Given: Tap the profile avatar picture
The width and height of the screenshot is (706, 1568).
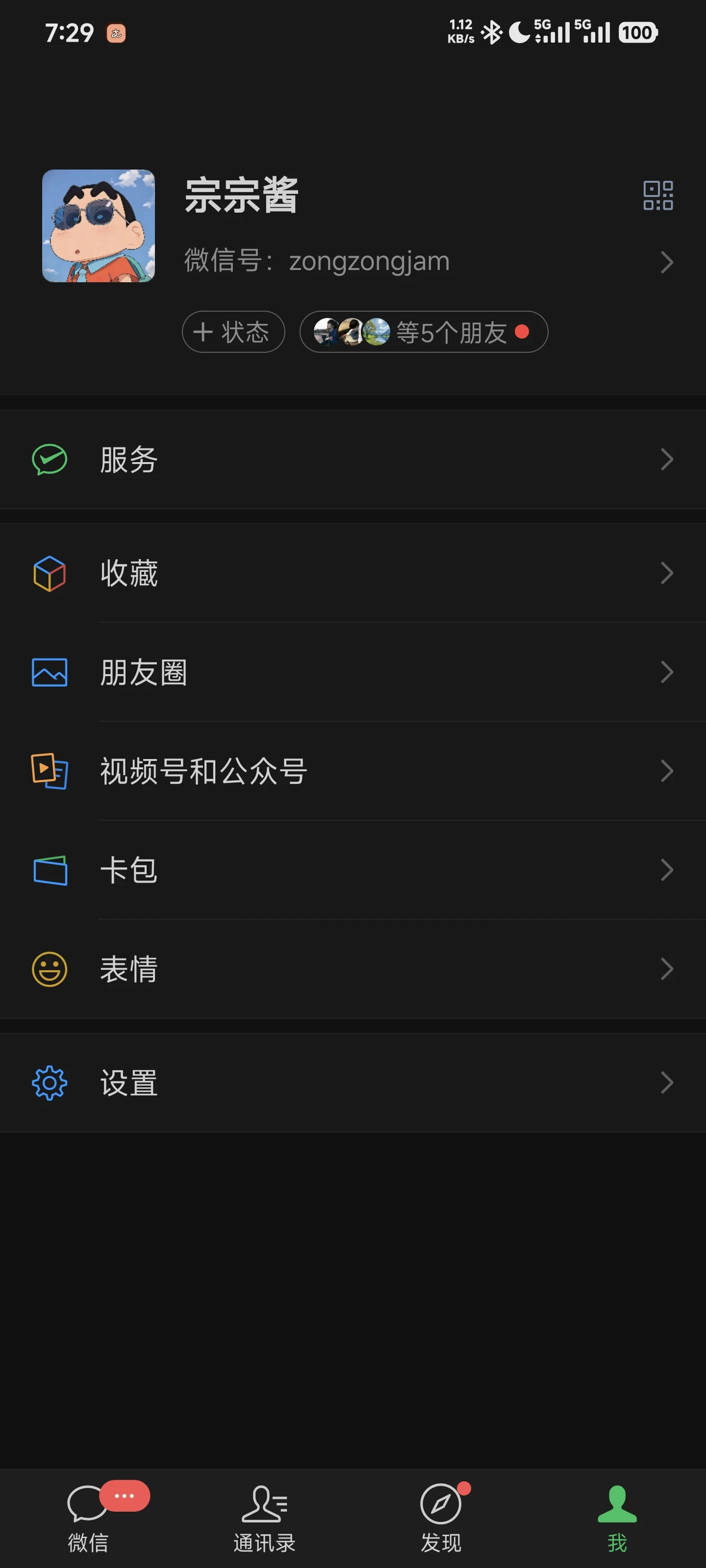Looking at the screenshot, I should 98,226.
